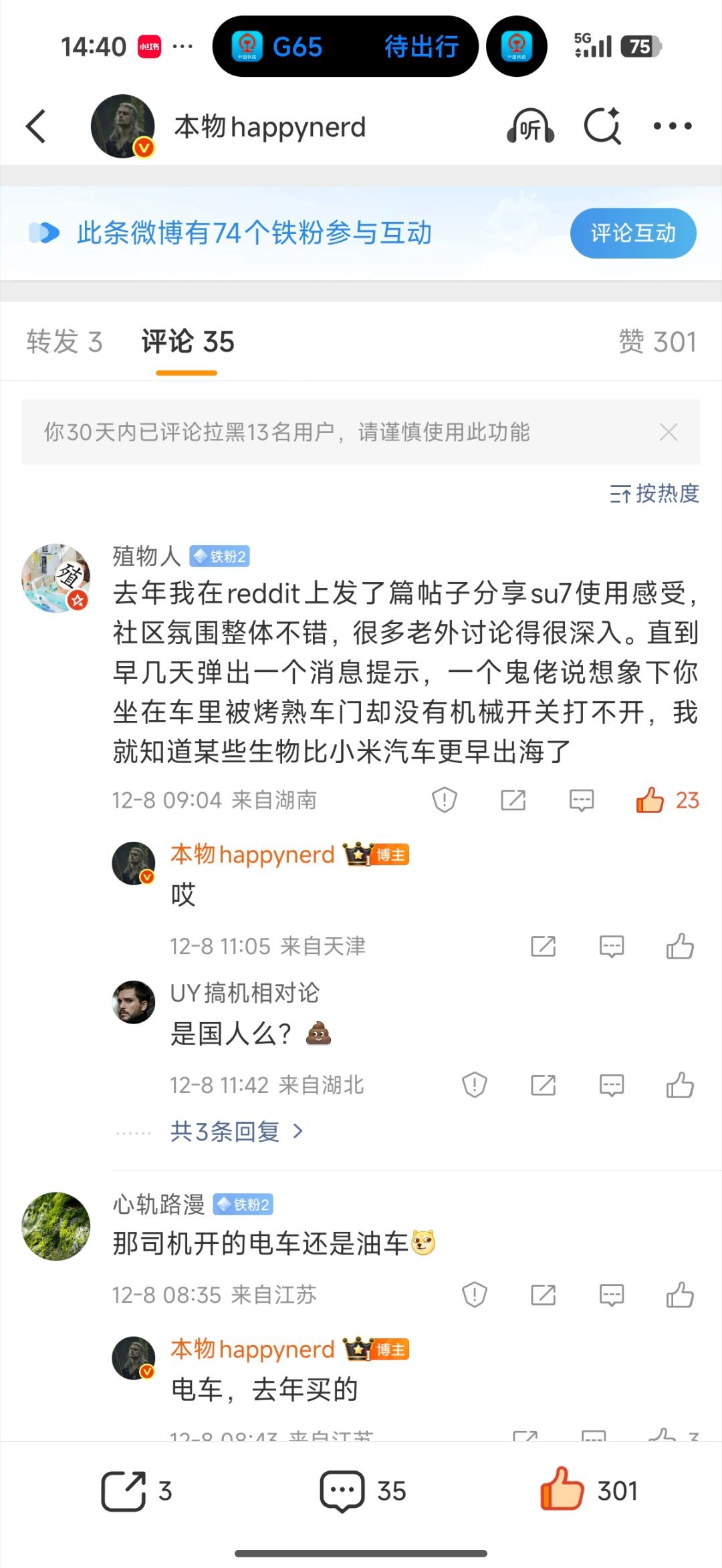722x1568 pixels.
Task: Reply to blogger's 哎 comment via comment icon
Action: (611, 946)
